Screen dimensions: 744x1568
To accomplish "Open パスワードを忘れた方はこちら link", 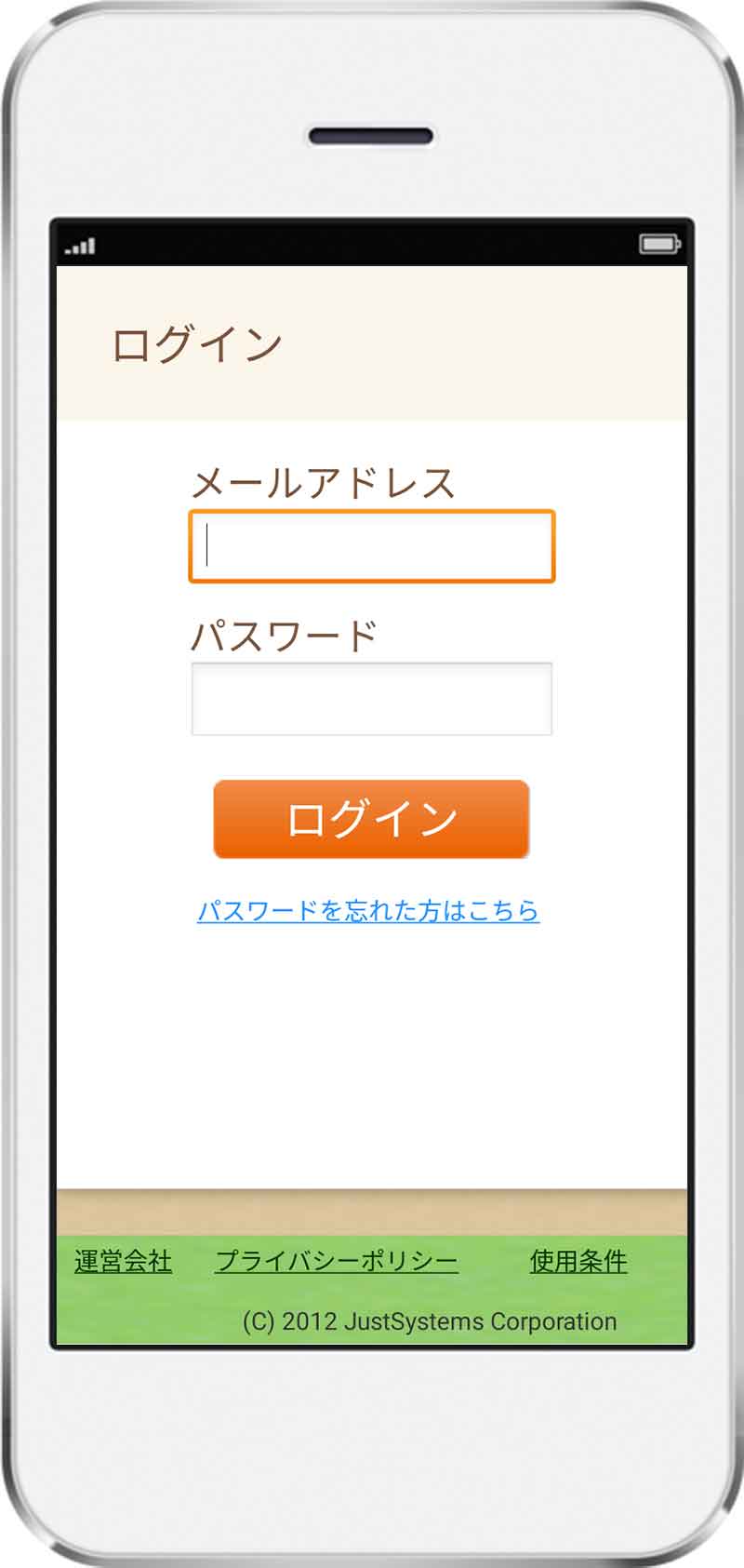I will (x=368, y=910).
